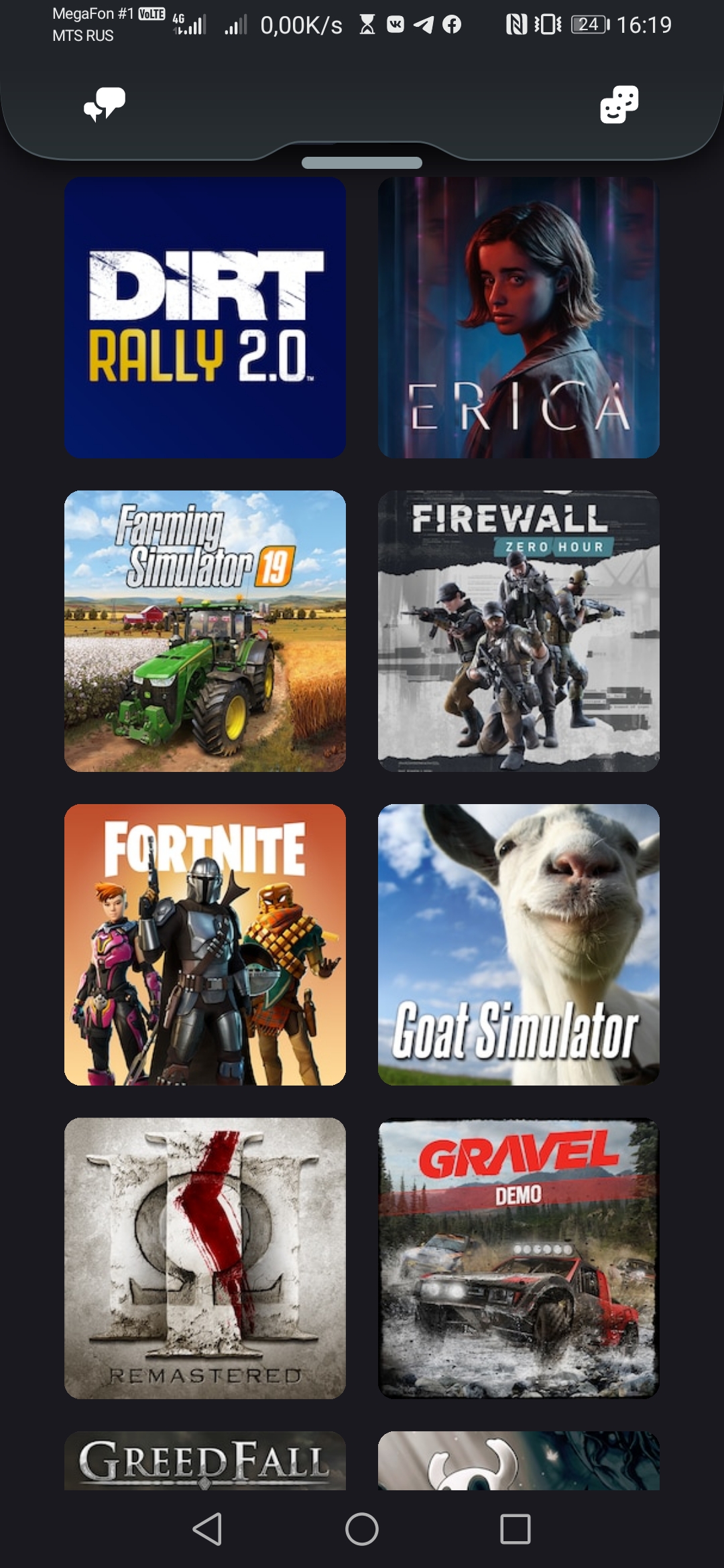Open the Goat Simulator tile
This screenshot has width=724, height=1568.
click(518, 945)
